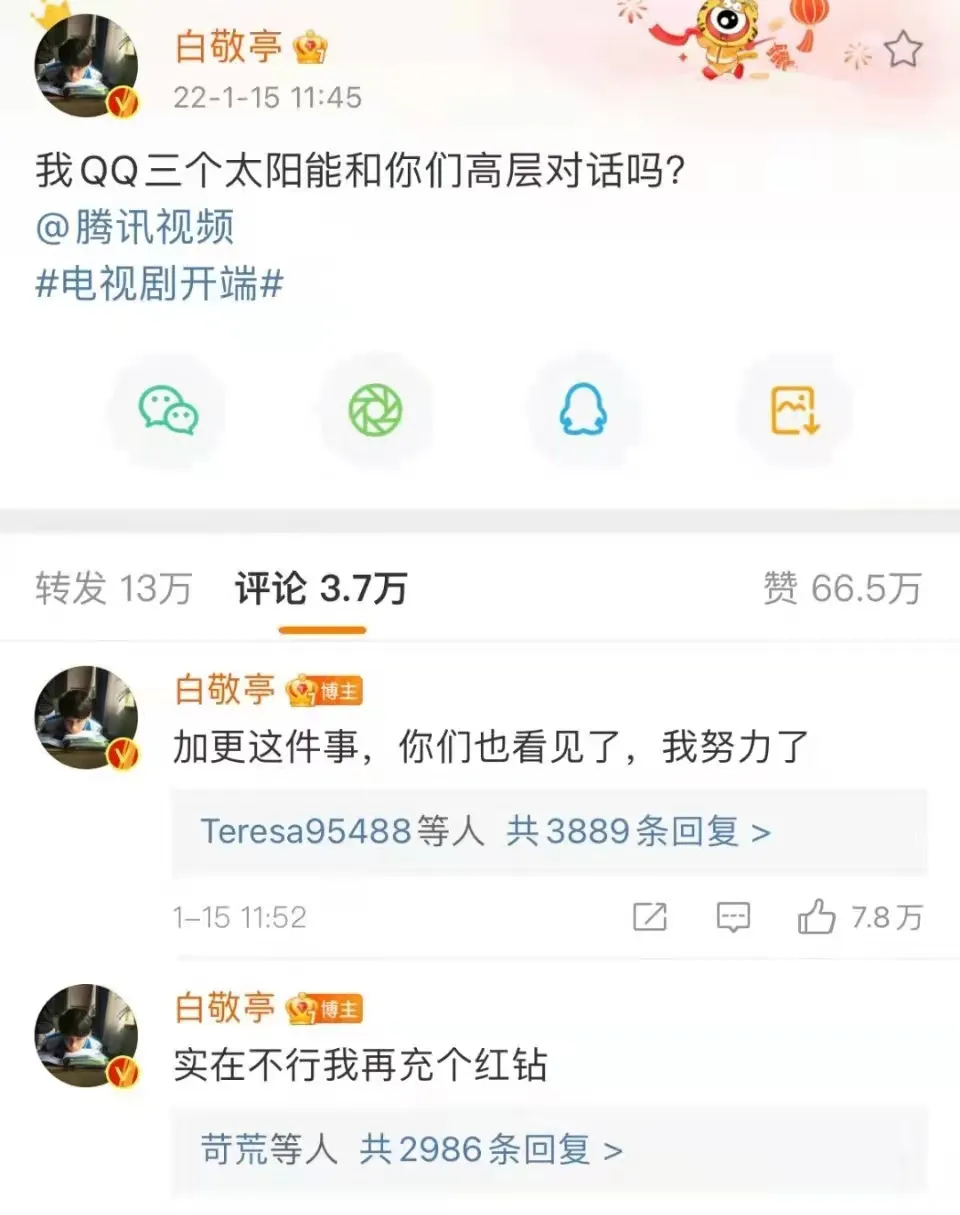Repost the comment 加更这件事

pos(650,917)
